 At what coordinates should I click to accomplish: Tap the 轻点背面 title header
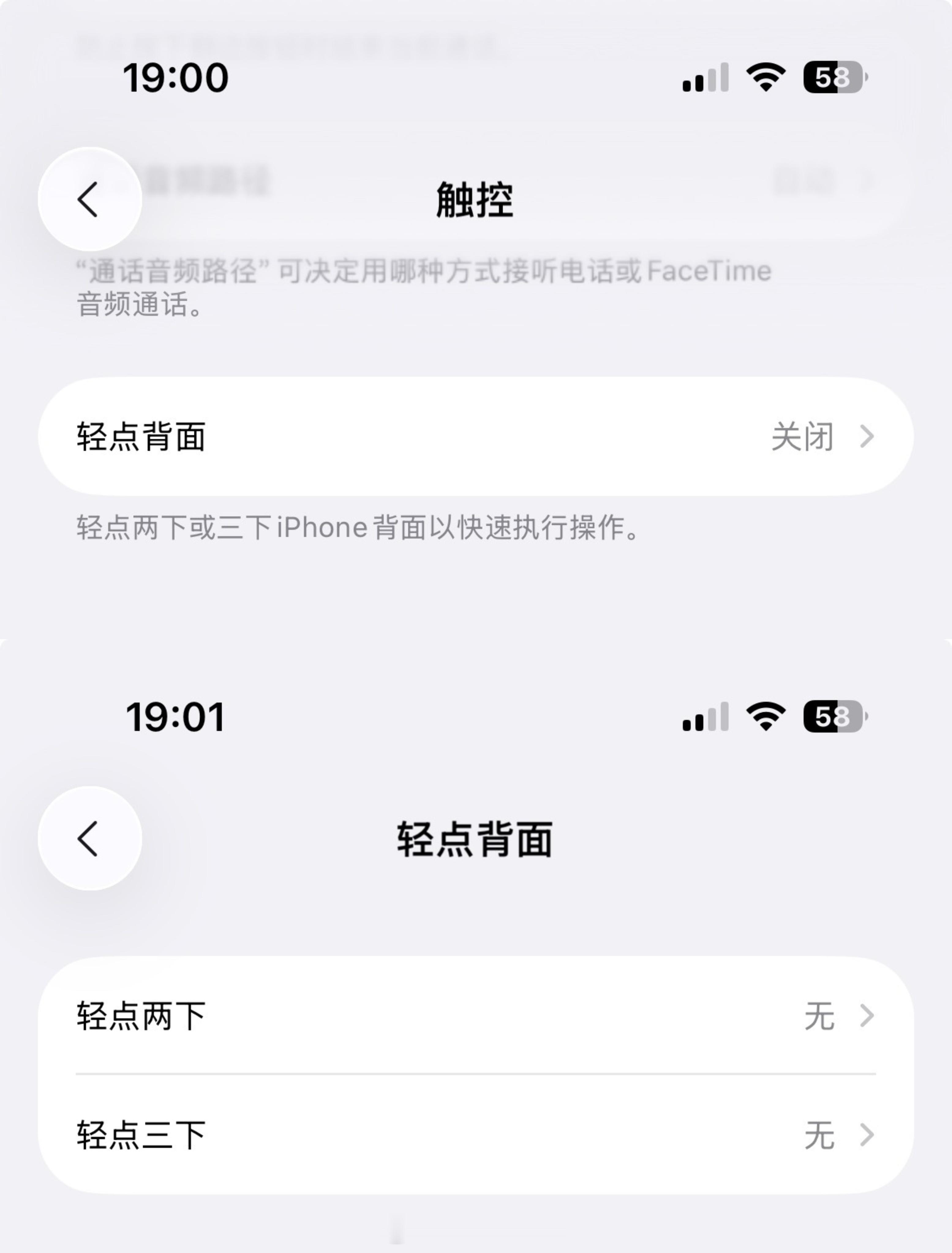(476, 840)
